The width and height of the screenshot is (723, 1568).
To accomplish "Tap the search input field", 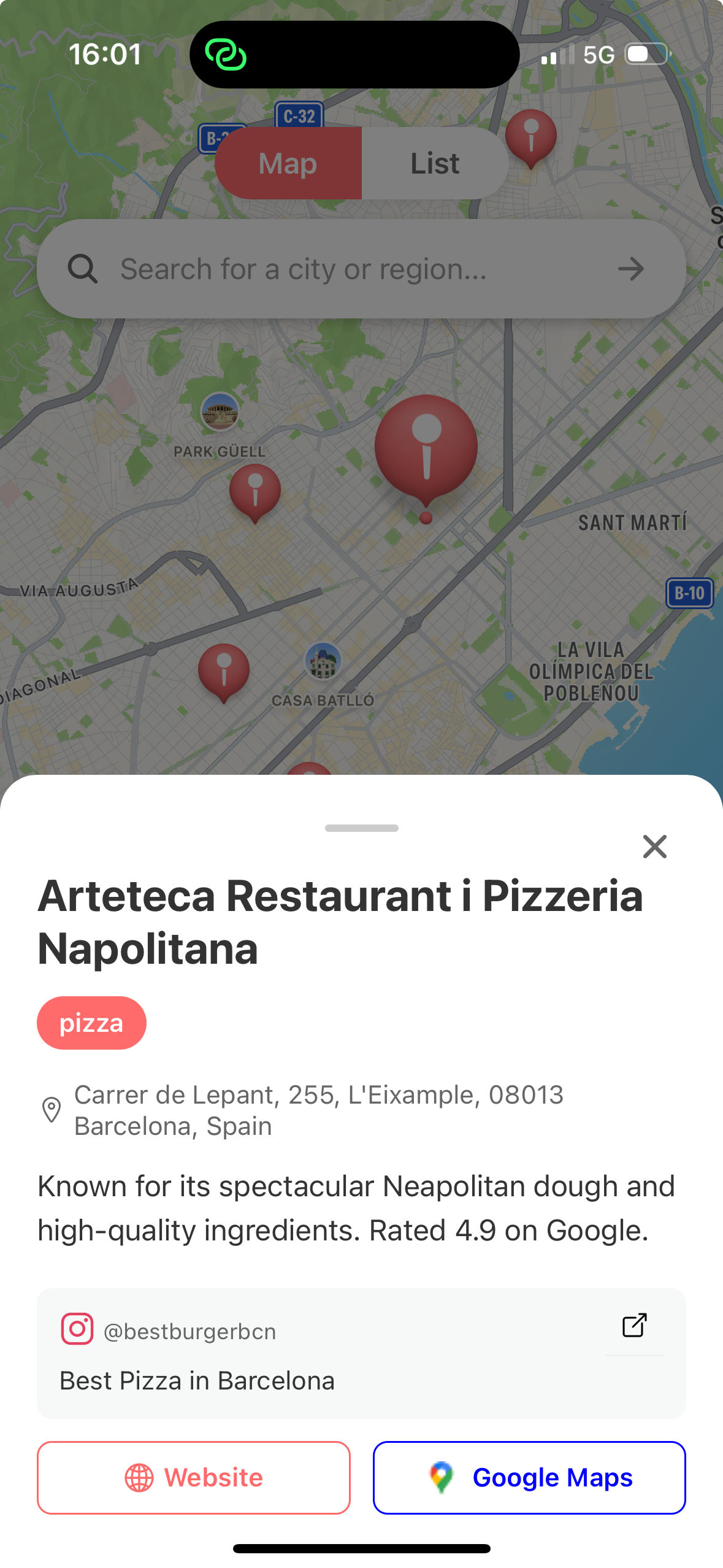I will pos(307,269).
